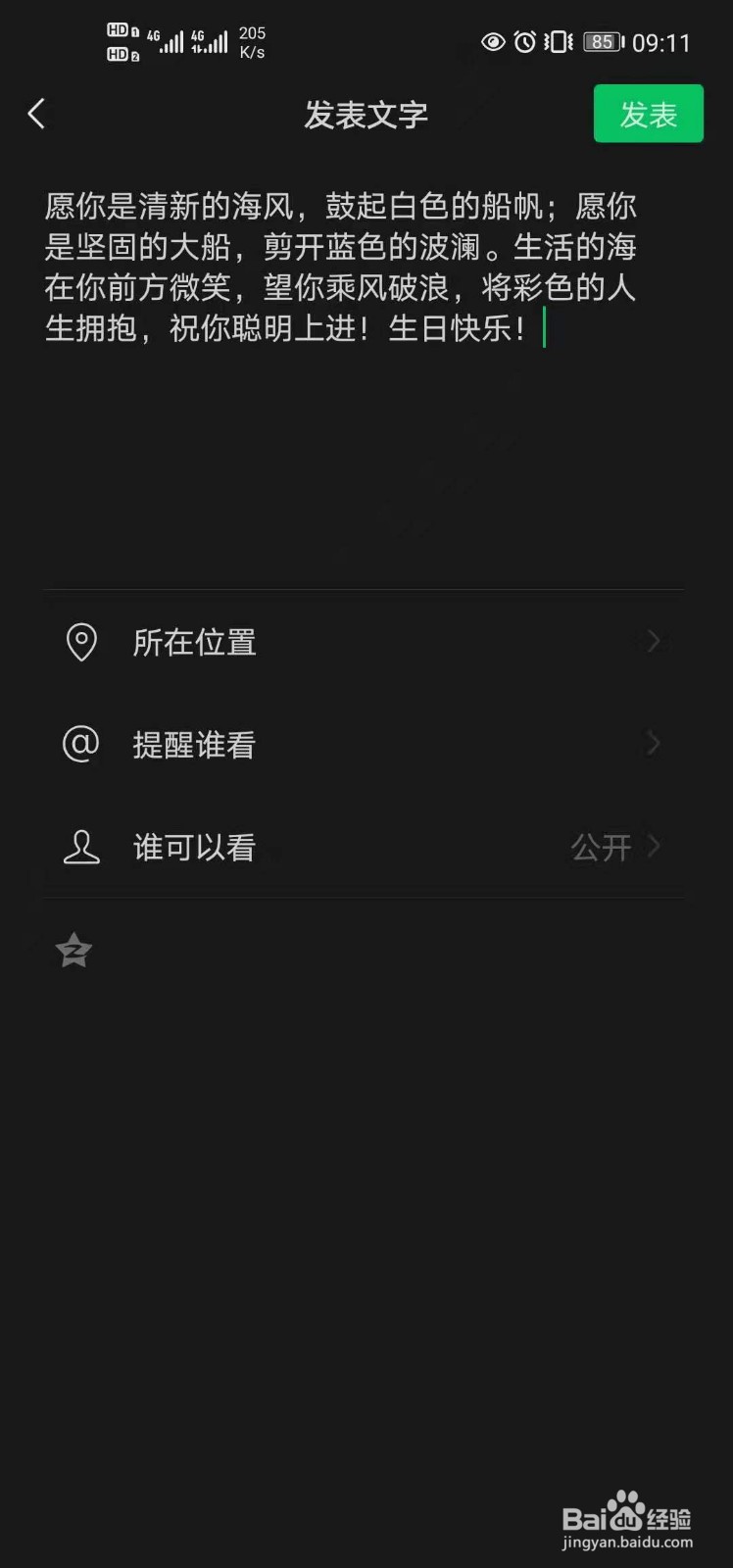Tap the person icon beside 谁可以看
This screenshot has height=1568, width=733.
pyautogui.click(x=82, y=847)
